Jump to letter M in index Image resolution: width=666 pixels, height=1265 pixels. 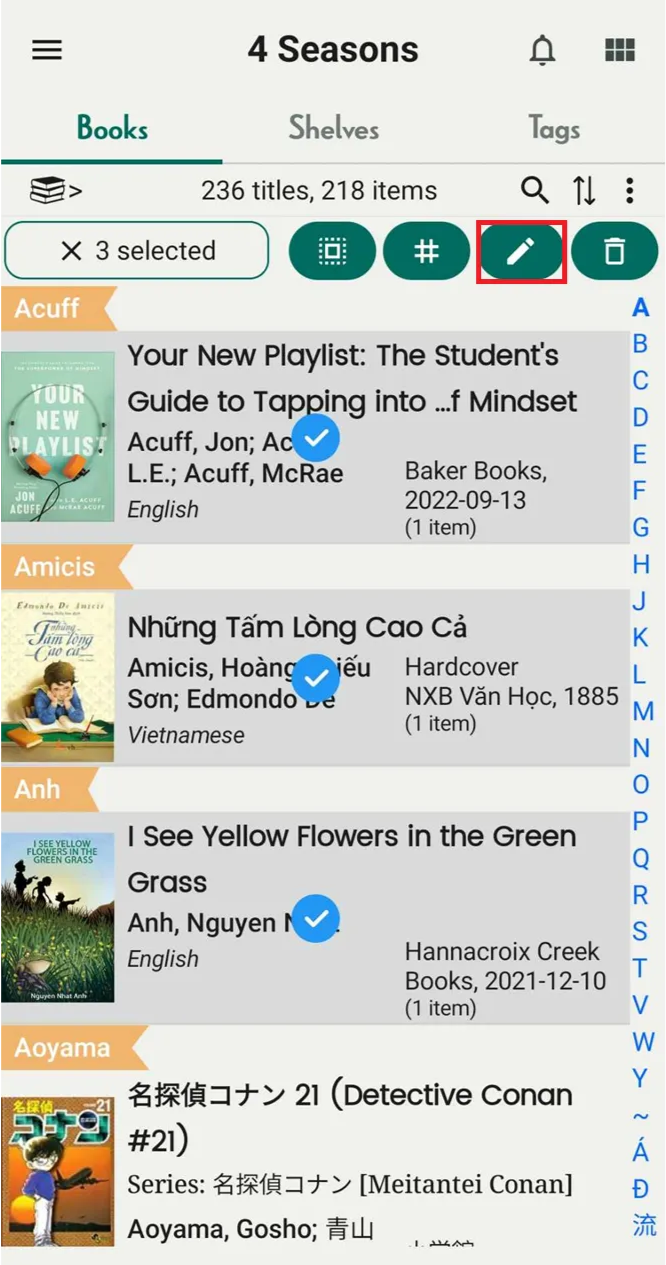pyautogui.click(x=642, y=711)
